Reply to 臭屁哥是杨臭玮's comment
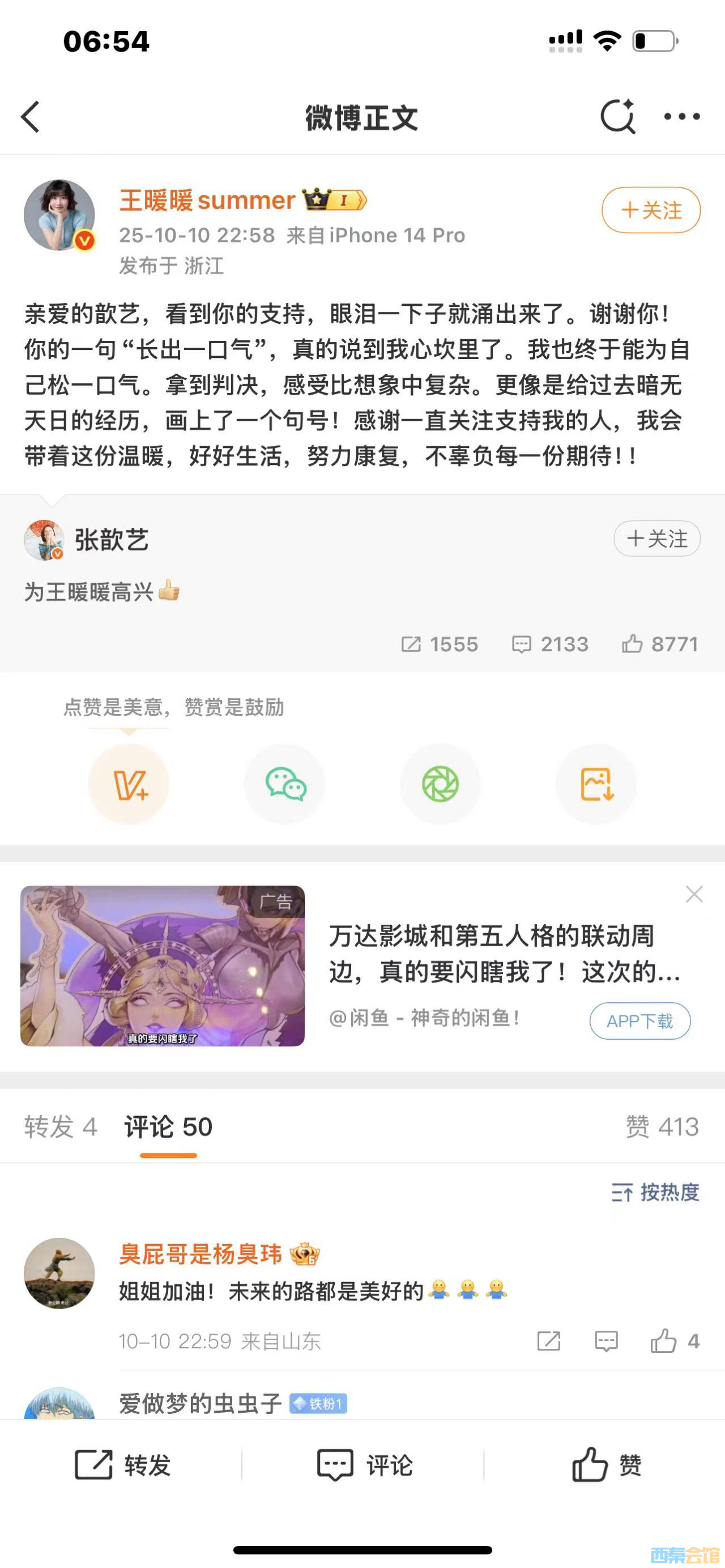This screenshot has width=725, height=1568. pos(606,1341)
